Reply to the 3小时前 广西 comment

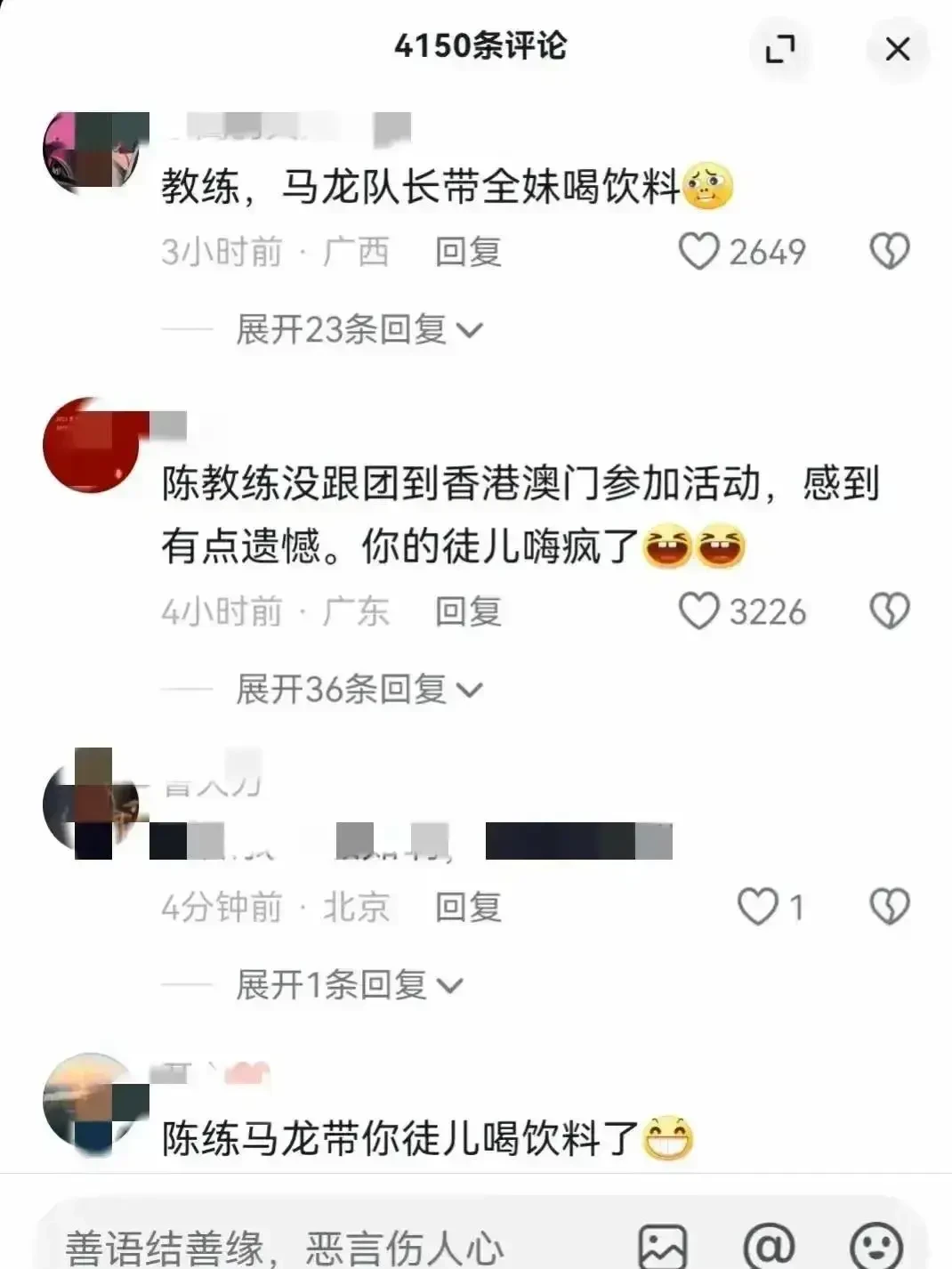click(x=468, y=252)
